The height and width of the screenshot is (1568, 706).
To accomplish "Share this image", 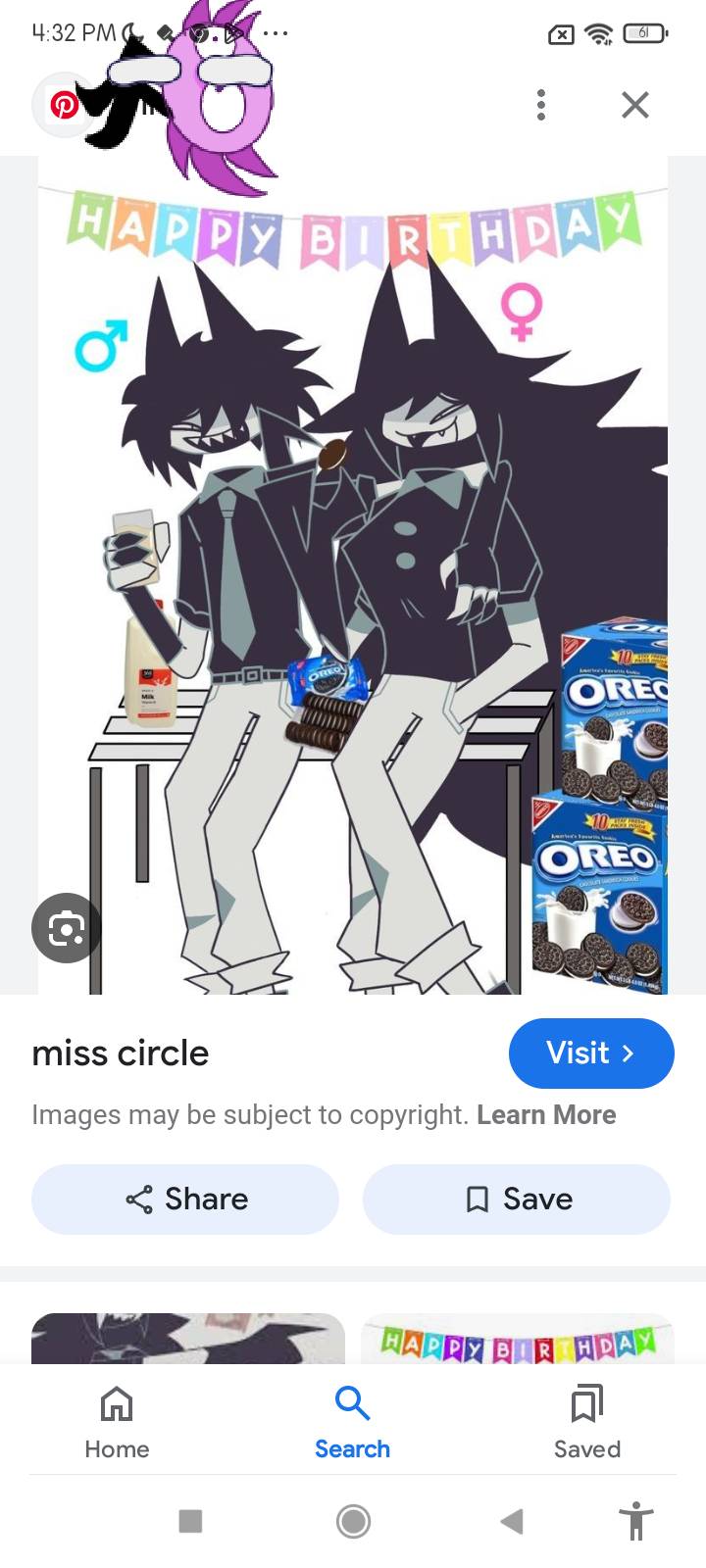I will 185,1200.
